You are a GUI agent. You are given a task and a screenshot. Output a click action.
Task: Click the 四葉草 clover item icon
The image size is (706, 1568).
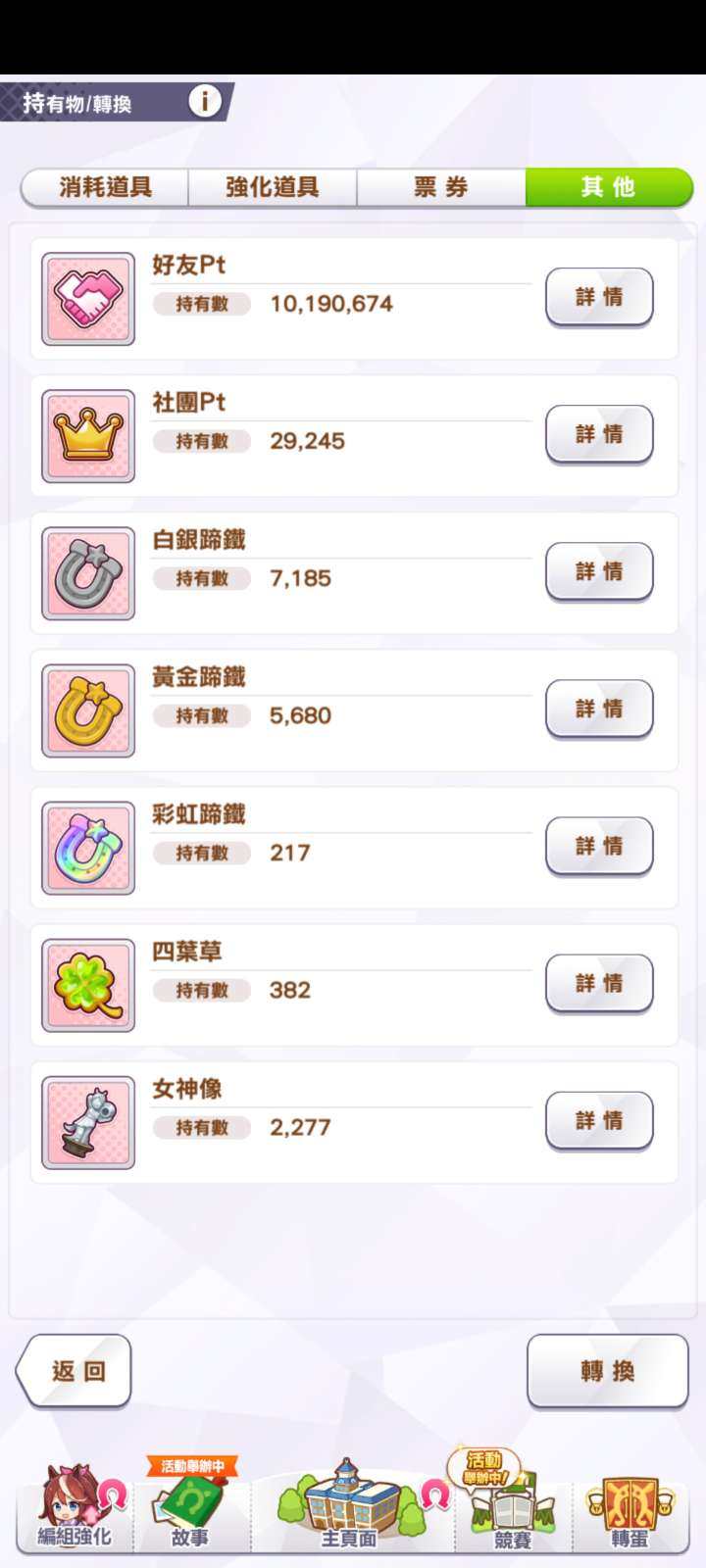[x=87, y=984]
